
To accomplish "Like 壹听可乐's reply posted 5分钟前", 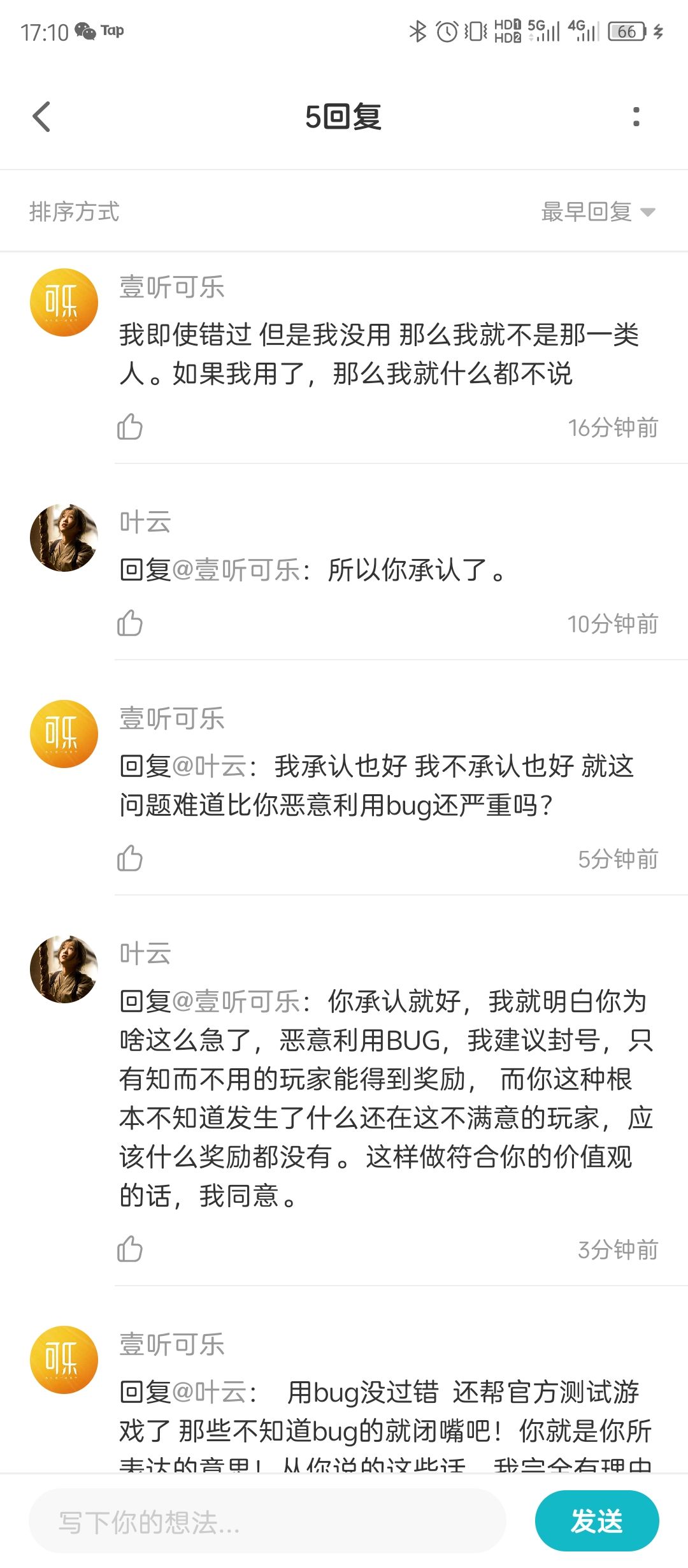I will coord(130,859).
